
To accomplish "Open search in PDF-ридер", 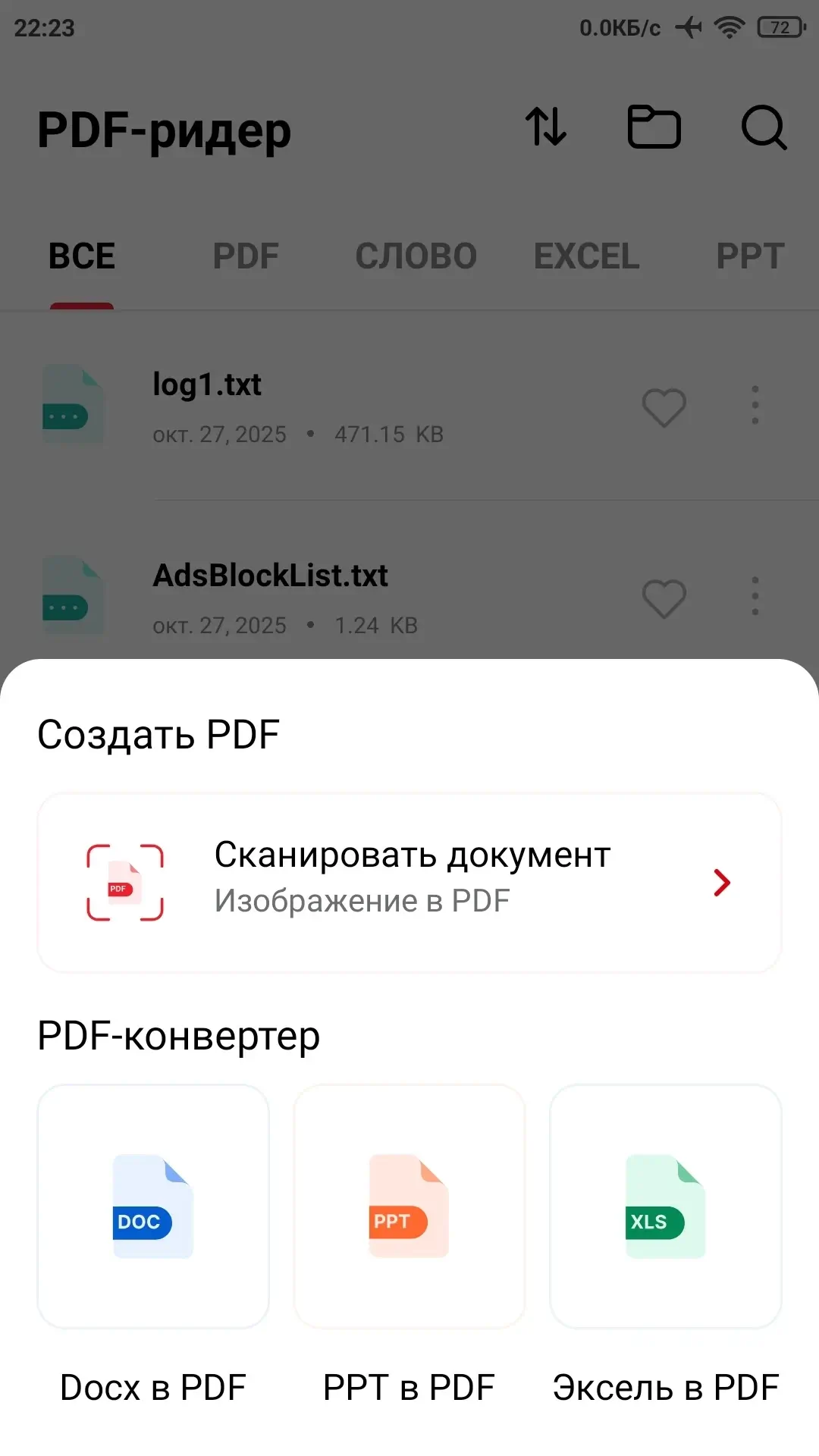I will (x=764, y=127).
